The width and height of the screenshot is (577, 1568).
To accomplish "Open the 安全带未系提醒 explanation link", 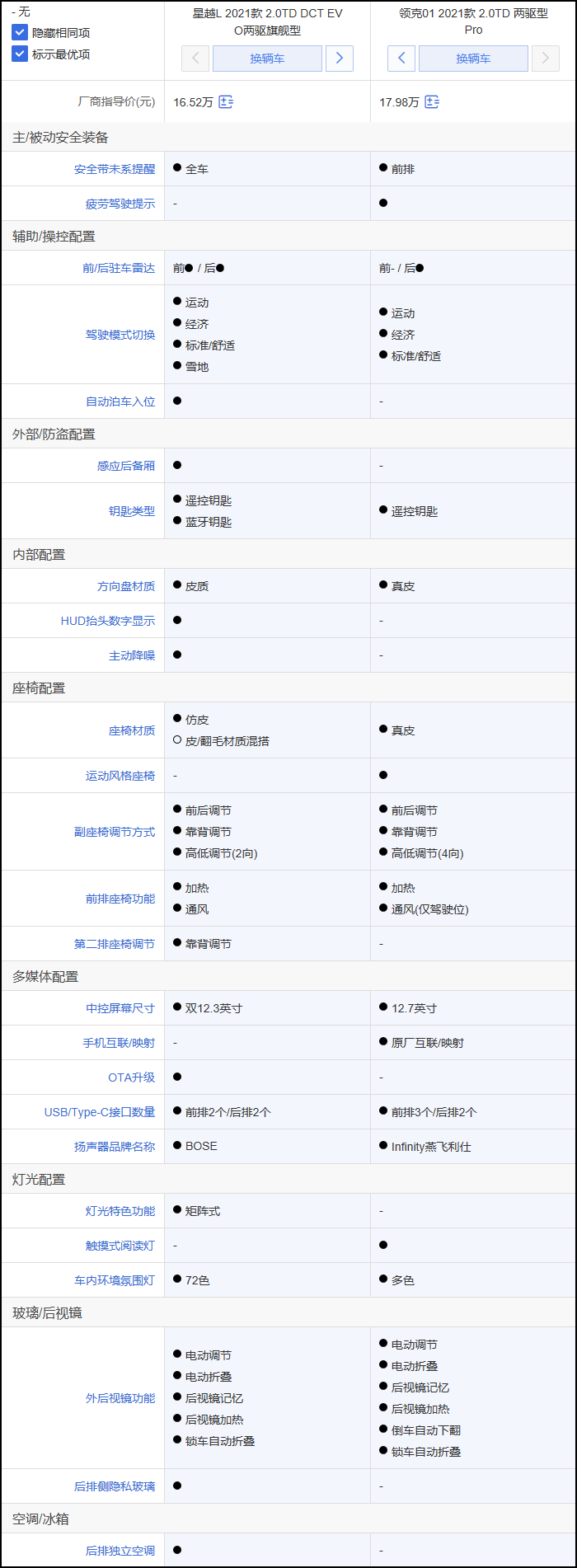I will [115, 169].
